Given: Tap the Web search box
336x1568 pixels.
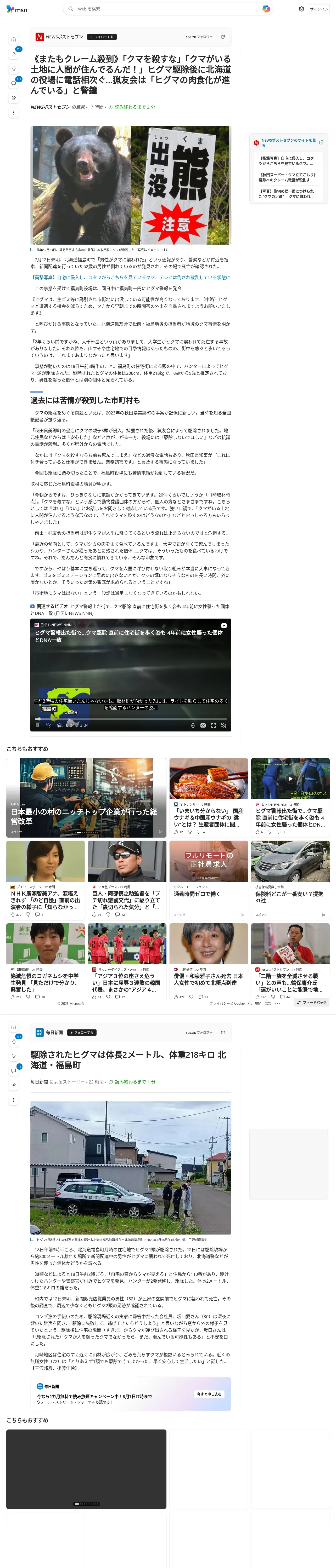Looking at the screenshot, I should click(159, 9).
